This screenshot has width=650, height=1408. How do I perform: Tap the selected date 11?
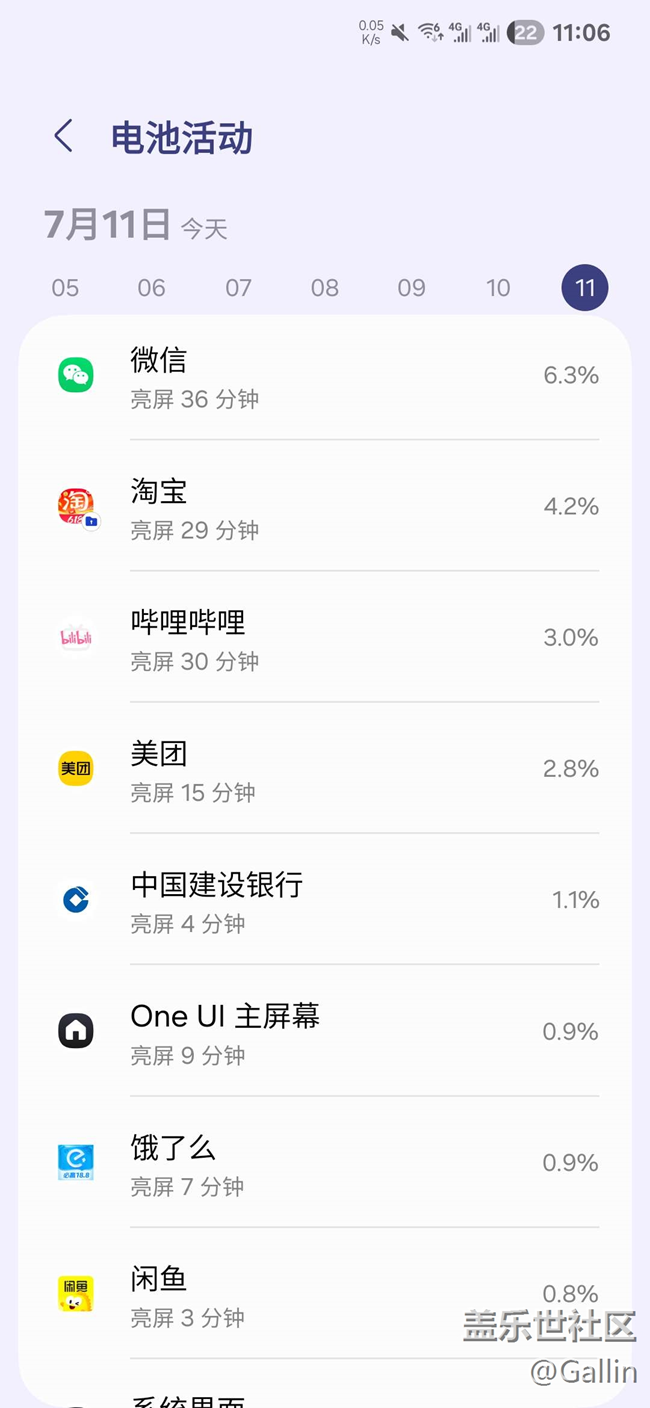[x=585, y=288]
